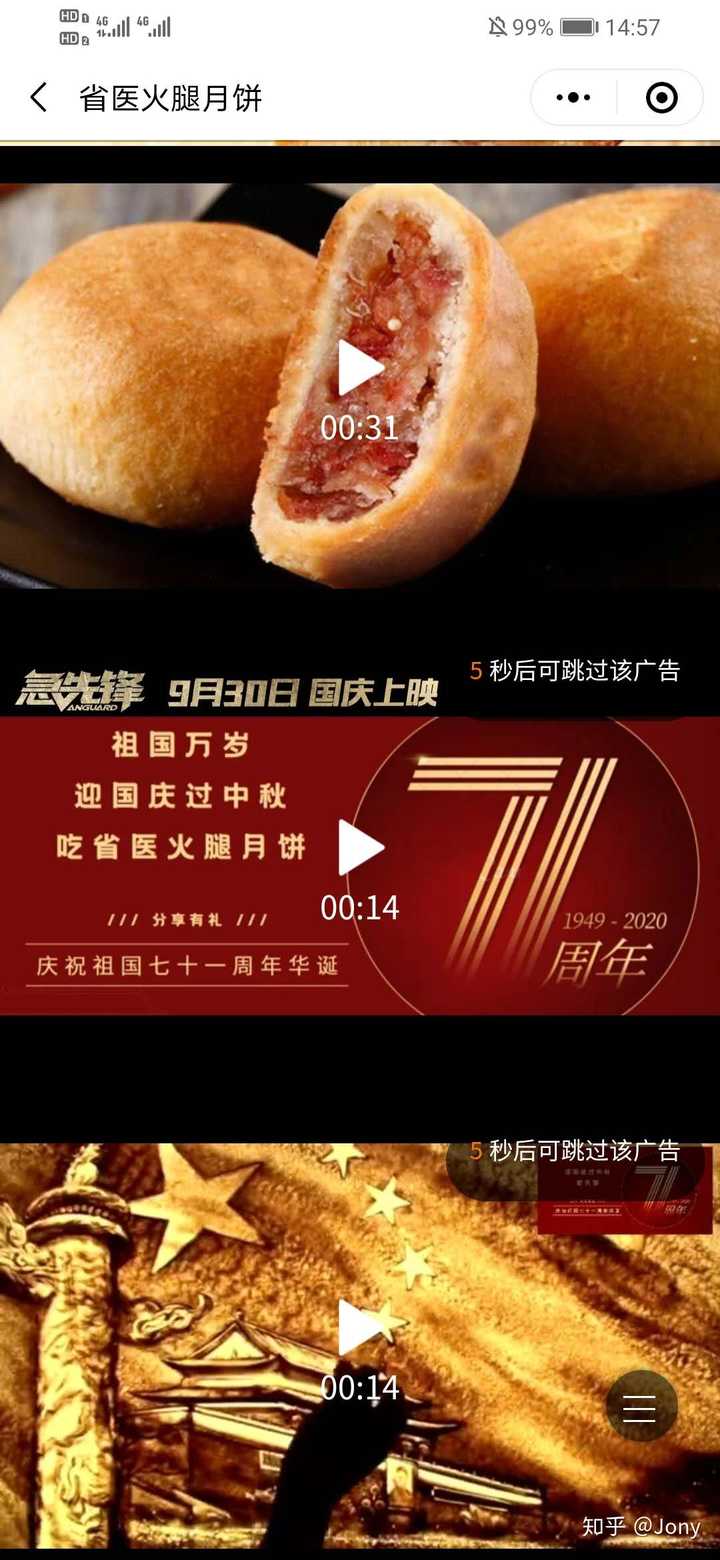The image size is (720, 1560).
Task: Open the mini program more options menu
Action: (x=573, y=98)
